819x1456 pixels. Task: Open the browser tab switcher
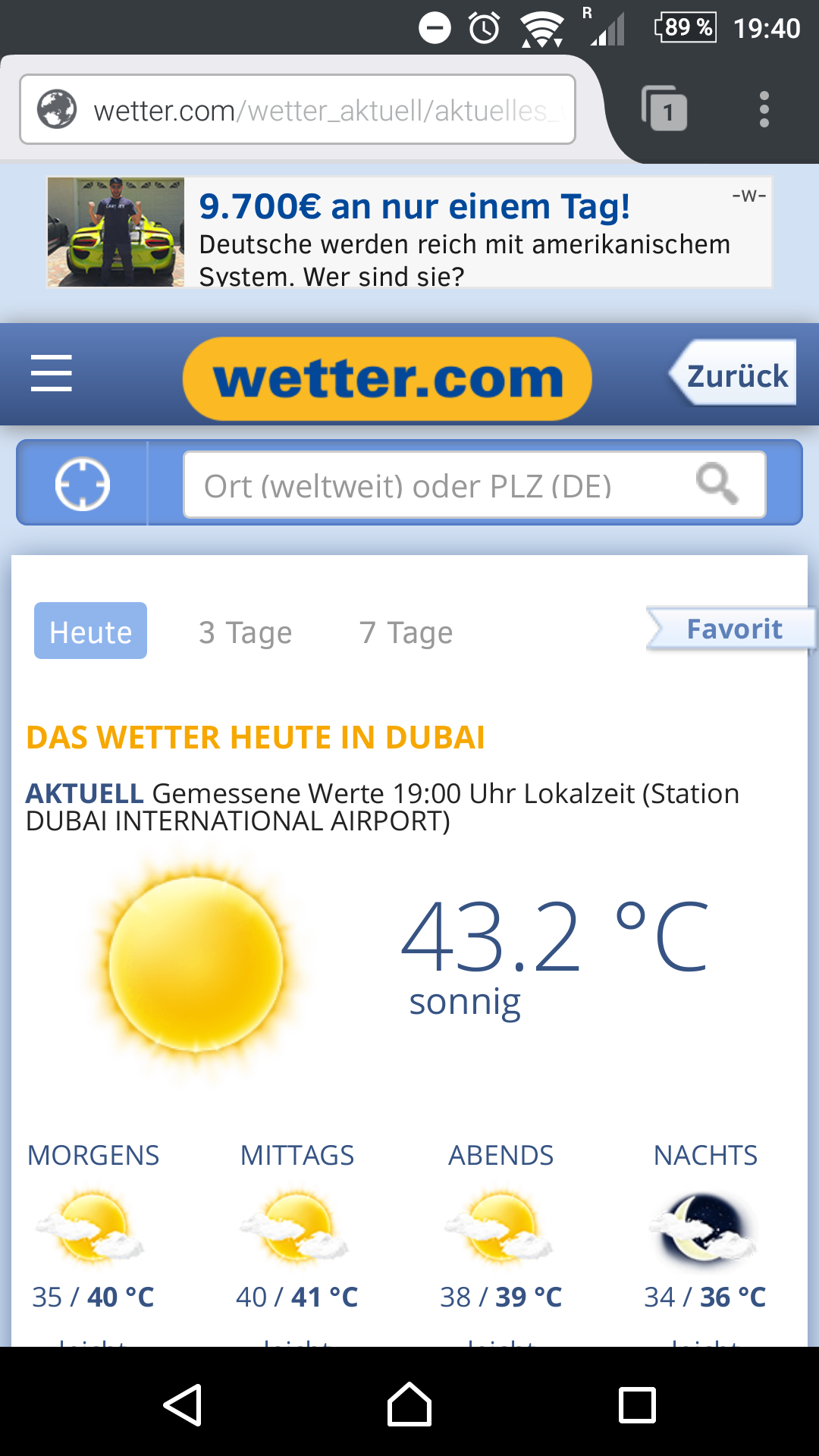point(664,109)
